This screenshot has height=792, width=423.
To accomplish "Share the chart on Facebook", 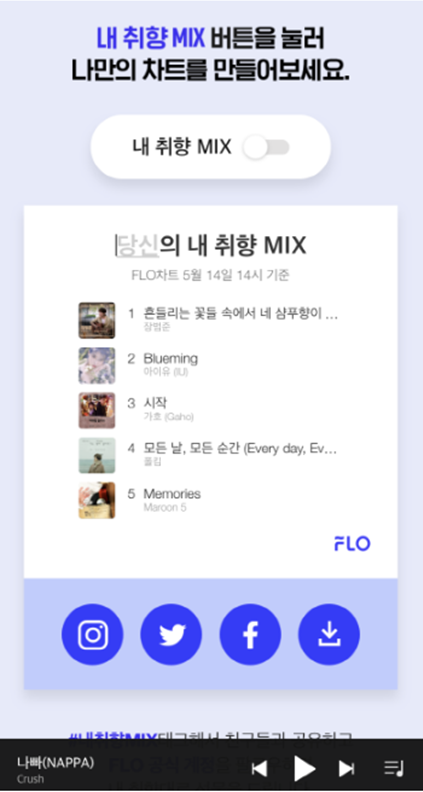I will click(250, 634).
